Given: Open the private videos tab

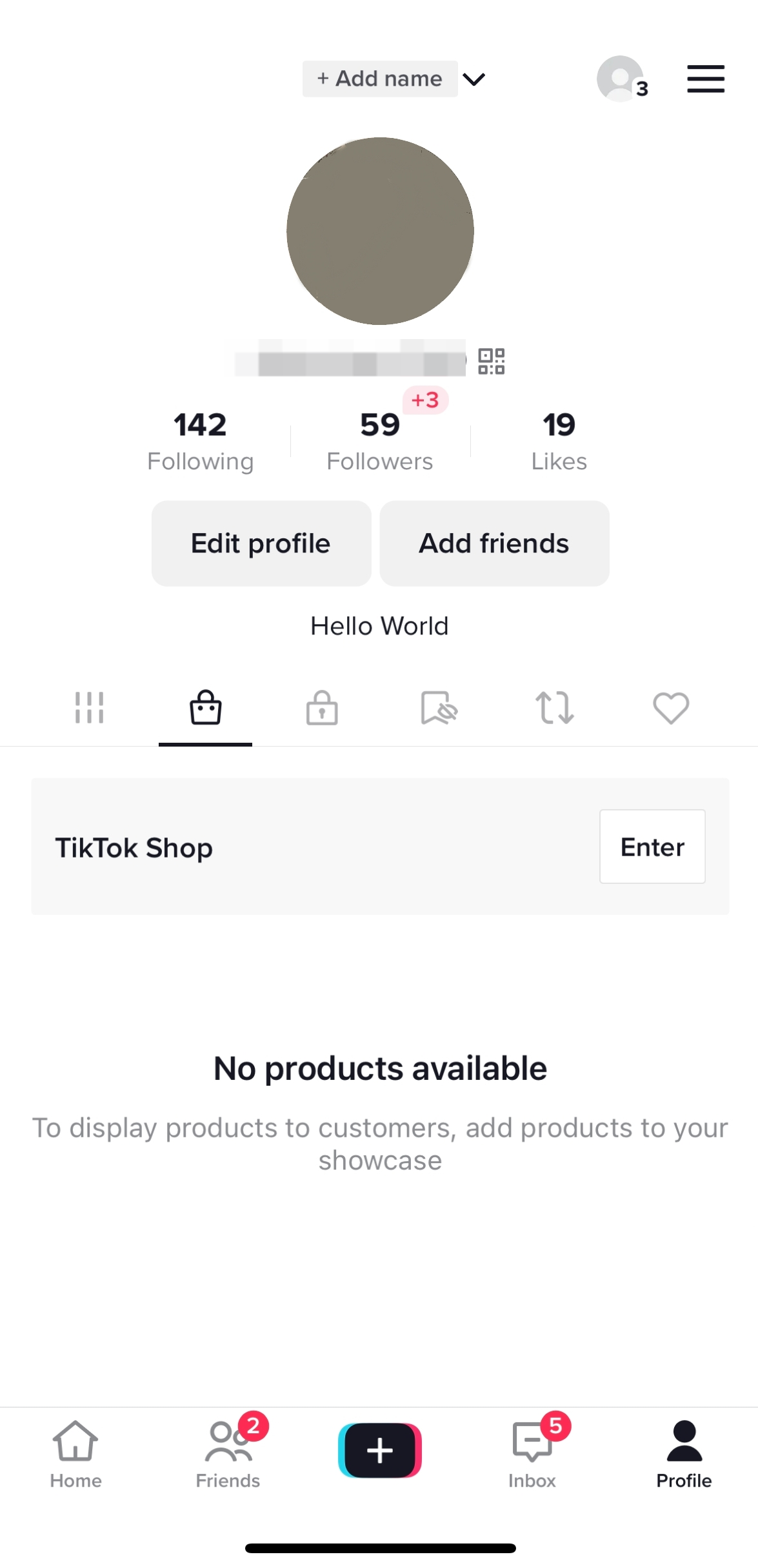Looking at the screenshot, I should tap(322, 708).
